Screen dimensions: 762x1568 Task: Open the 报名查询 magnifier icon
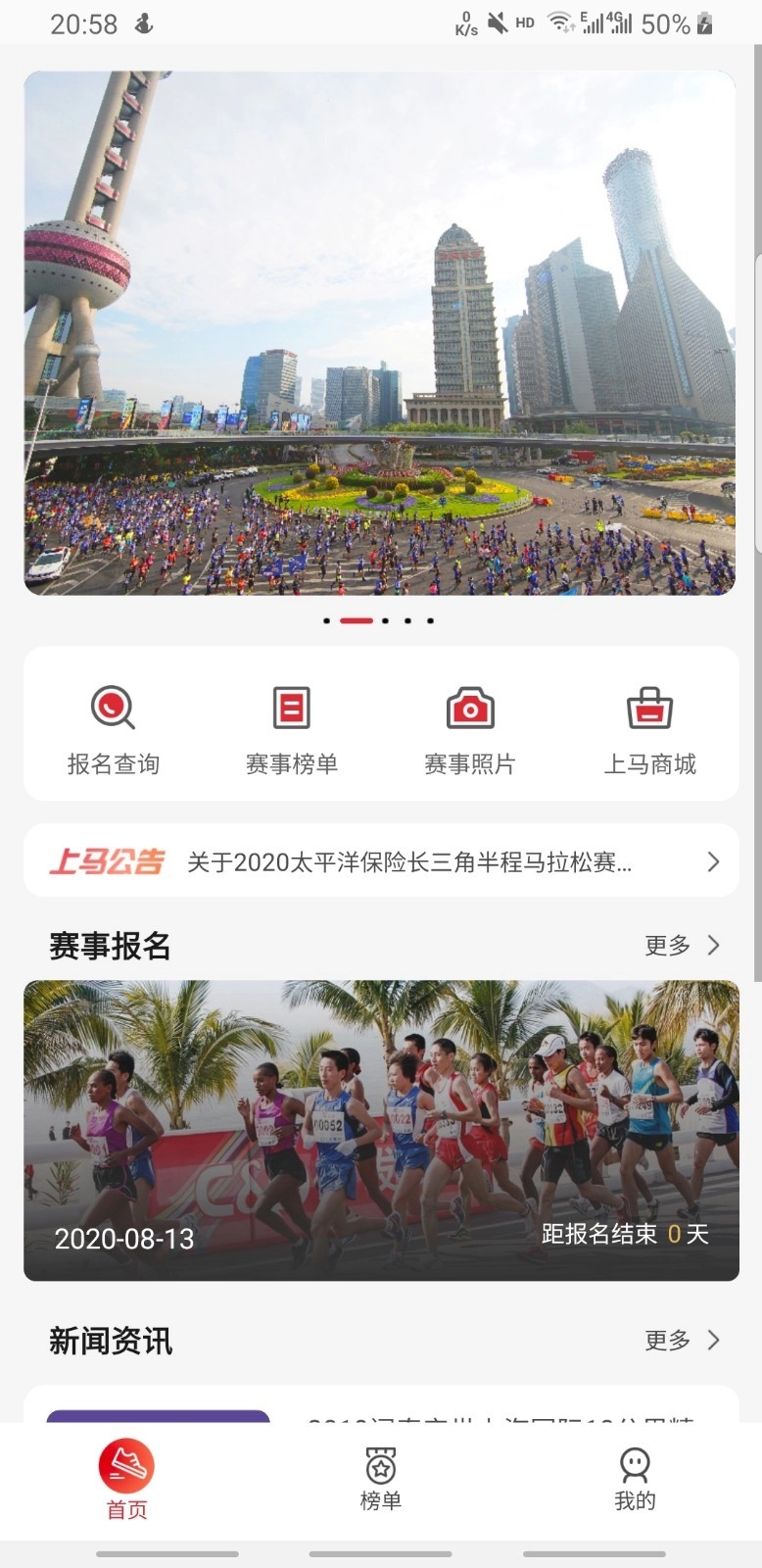112,708
